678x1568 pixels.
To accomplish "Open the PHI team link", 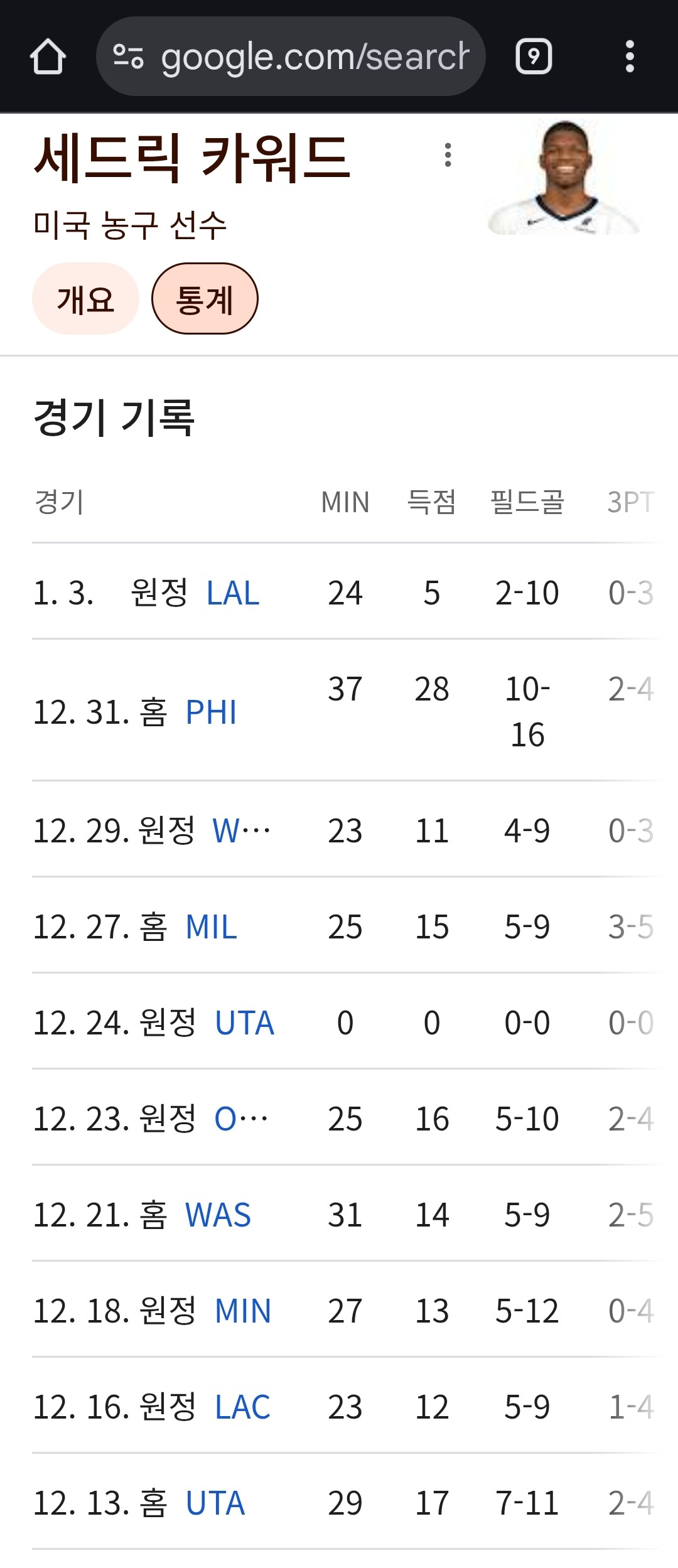I will click(x=211, y=712).
